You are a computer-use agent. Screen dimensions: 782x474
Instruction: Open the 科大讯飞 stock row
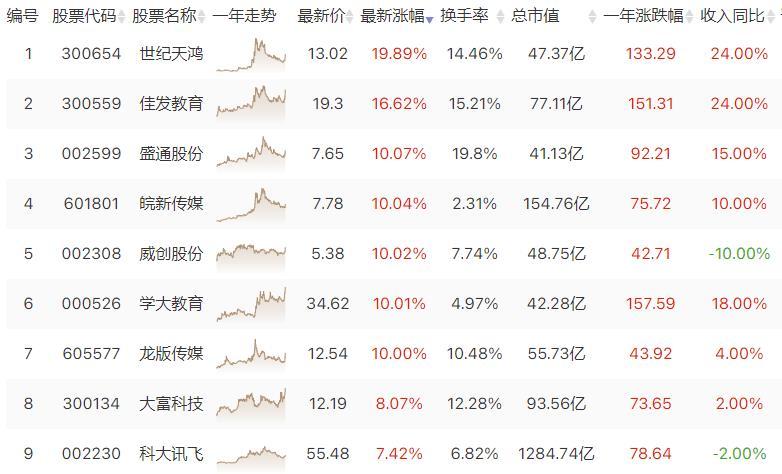point(171,454)
